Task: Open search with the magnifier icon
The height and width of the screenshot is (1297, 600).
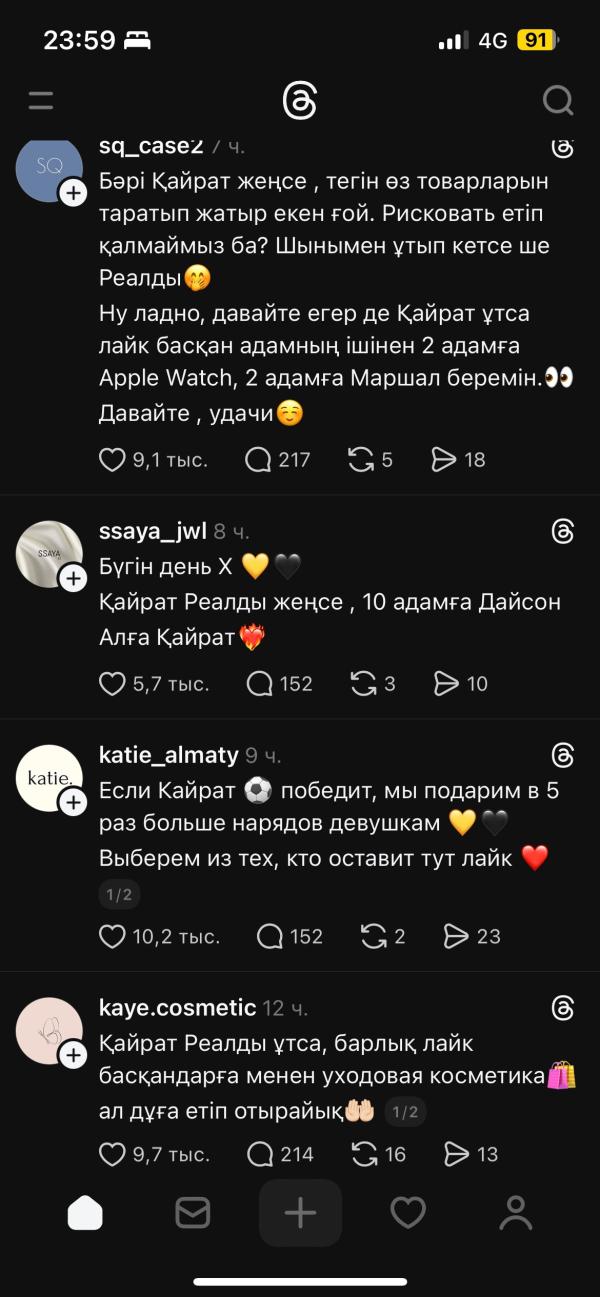Action: (557, 100)
